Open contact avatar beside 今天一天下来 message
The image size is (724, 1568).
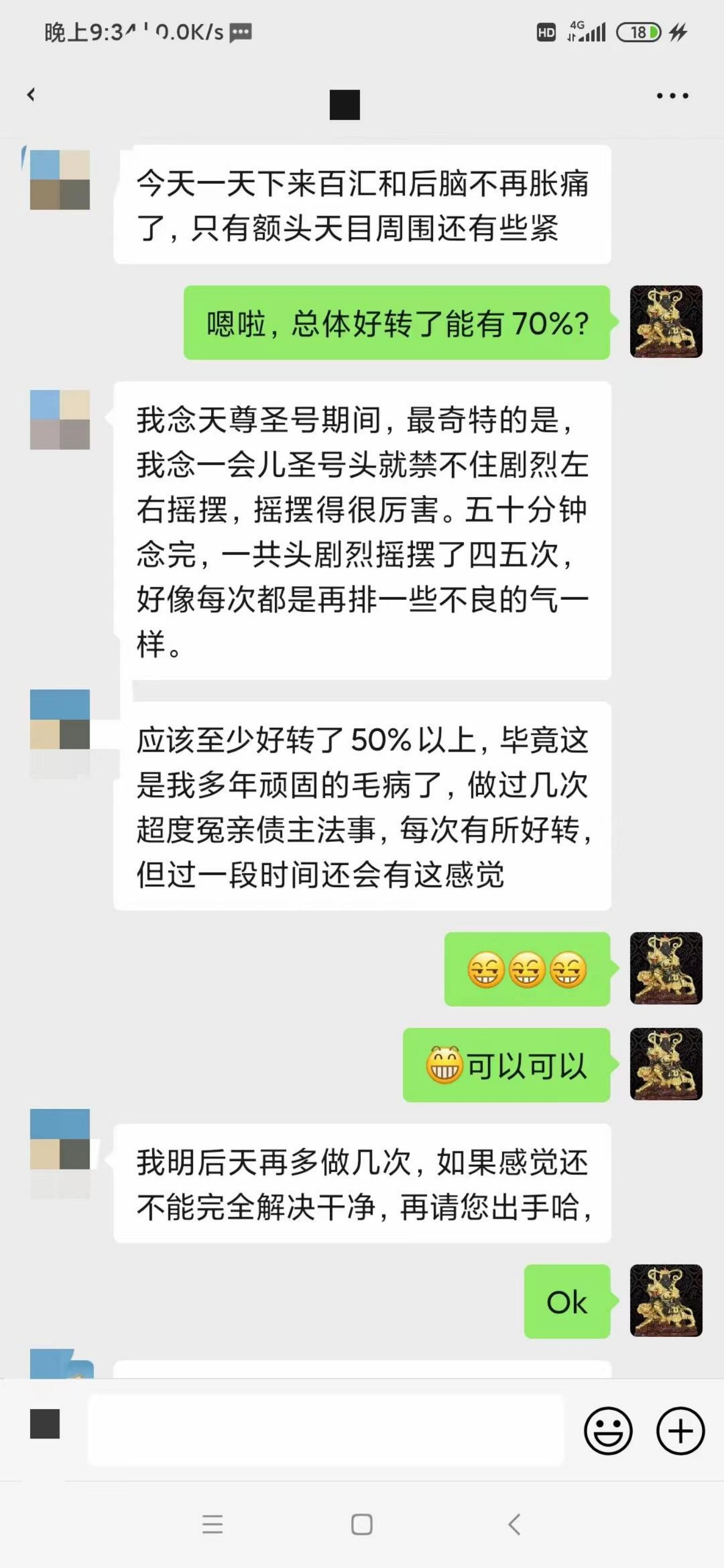(x=59, y=180)
